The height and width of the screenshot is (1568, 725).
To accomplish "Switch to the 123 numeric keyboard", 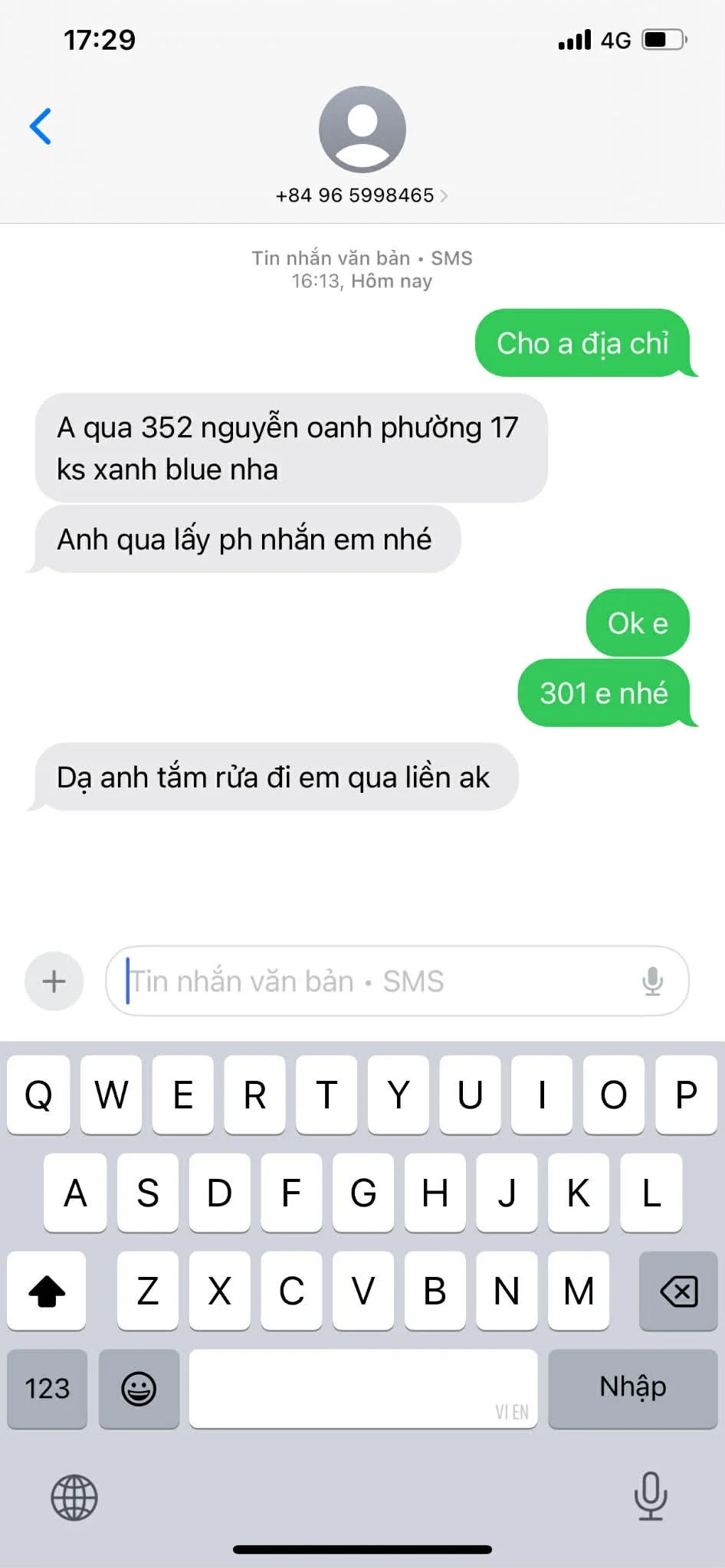I will click(x=47, y=1389).
